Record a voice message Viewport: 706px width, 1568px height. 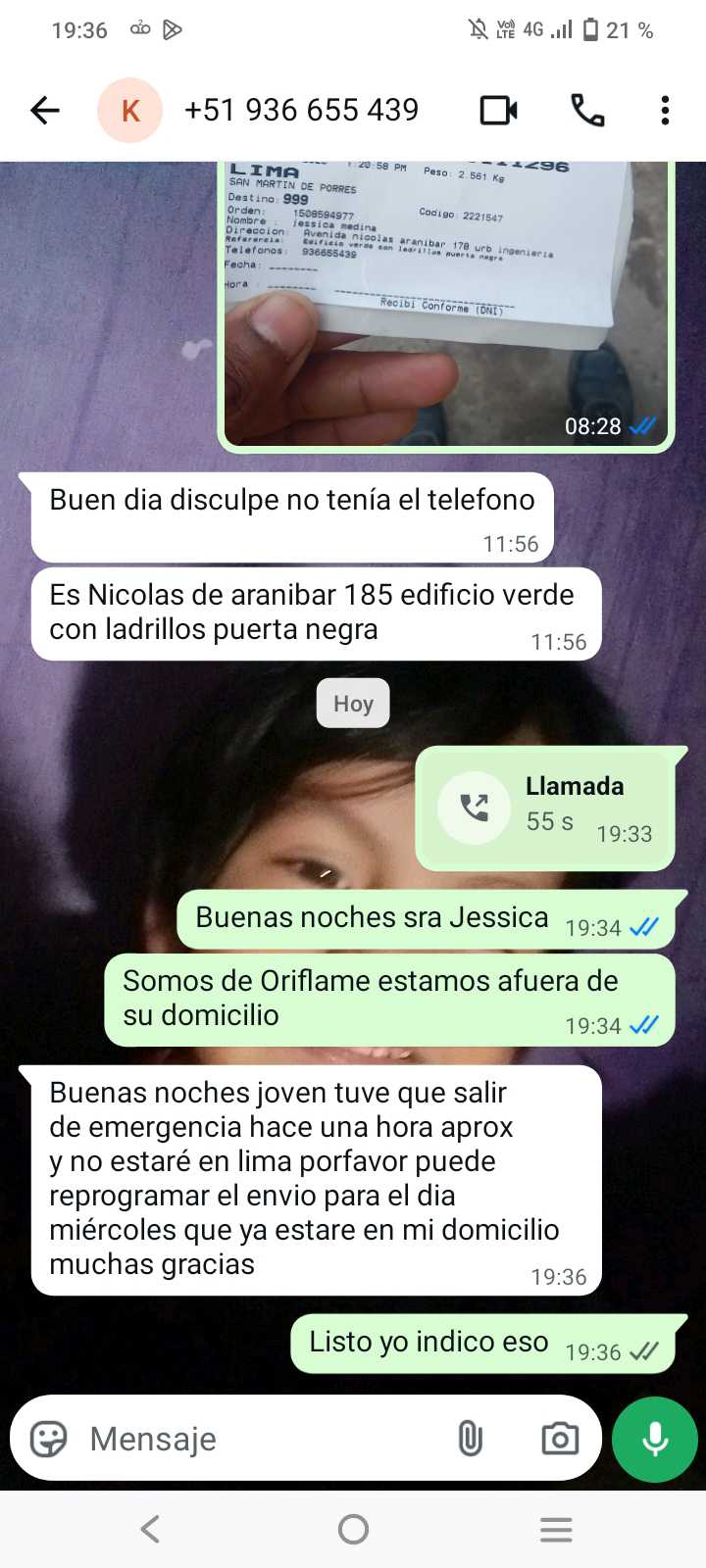pos(655,1439)
